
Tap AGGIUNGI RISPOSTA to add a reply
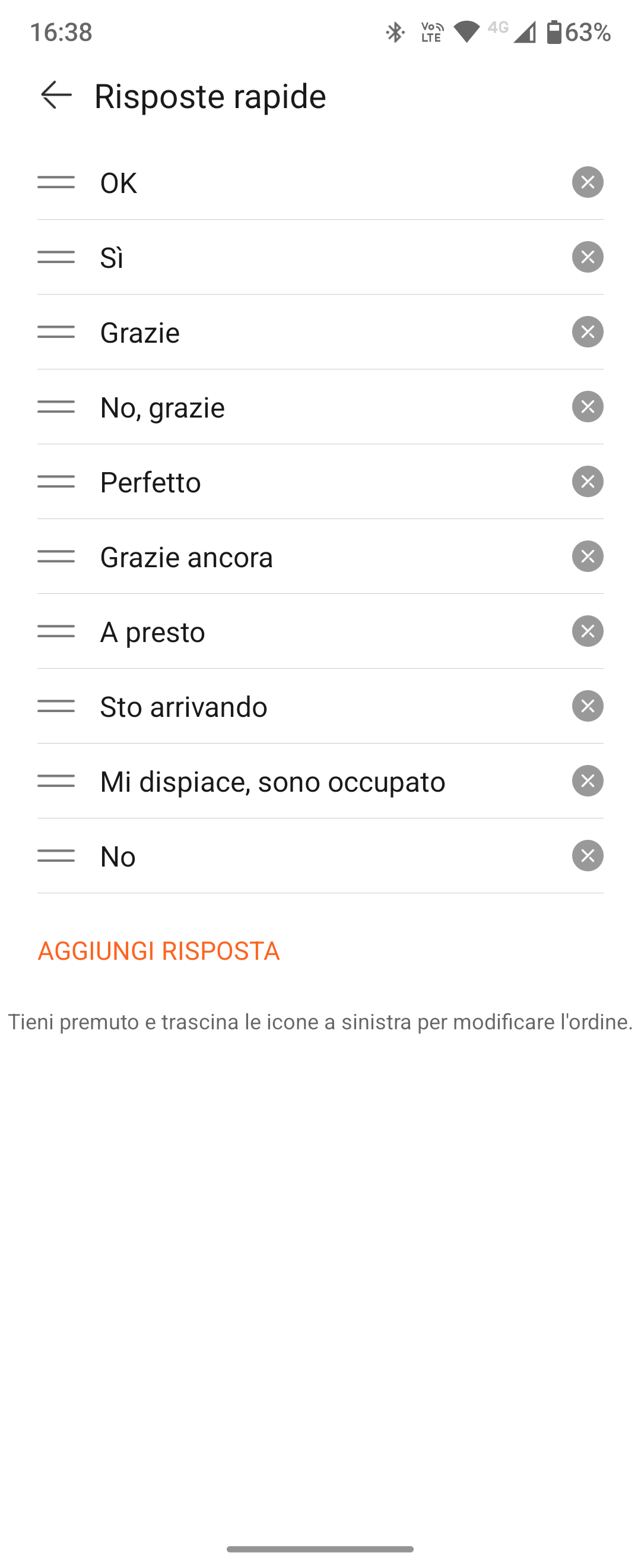158,951
